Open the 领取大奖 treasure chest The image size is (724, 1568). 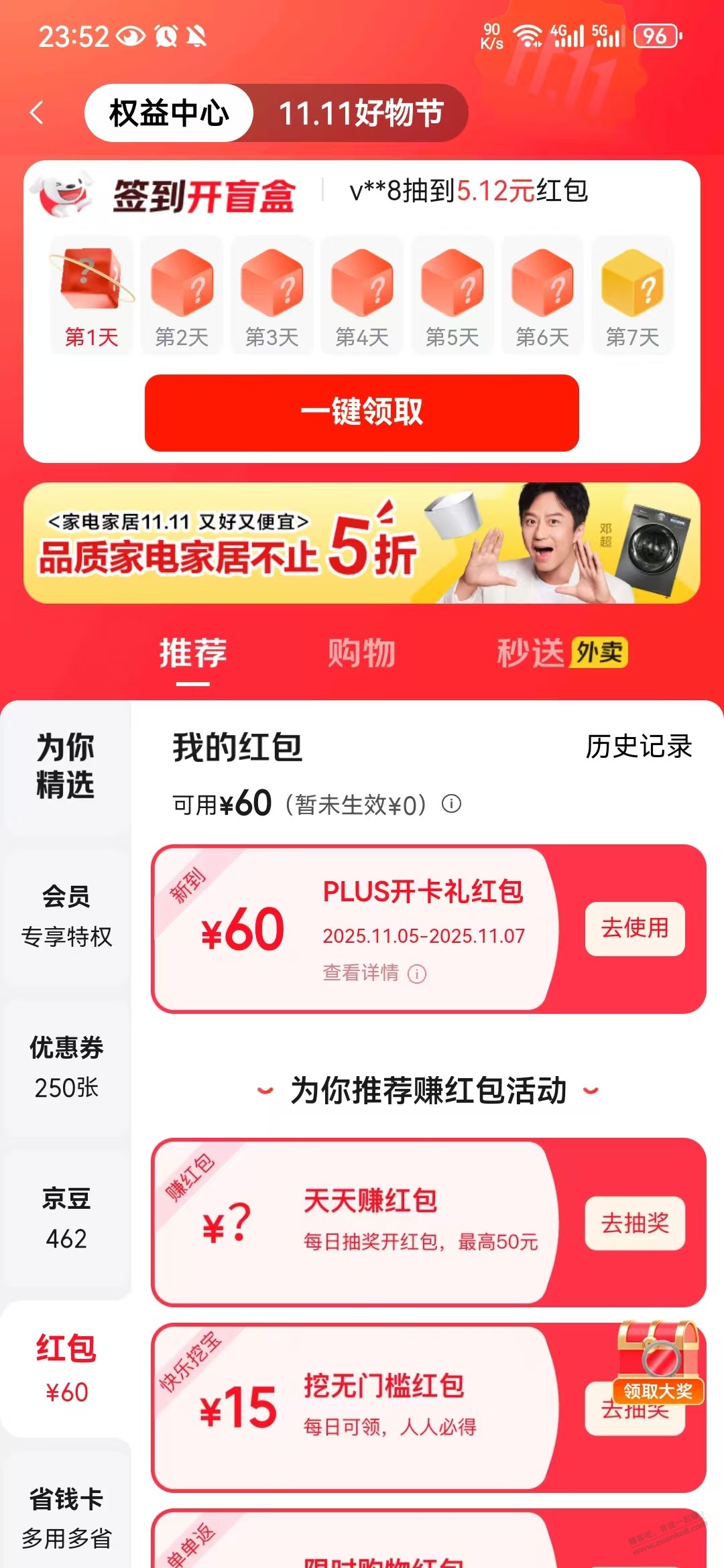658,1360
